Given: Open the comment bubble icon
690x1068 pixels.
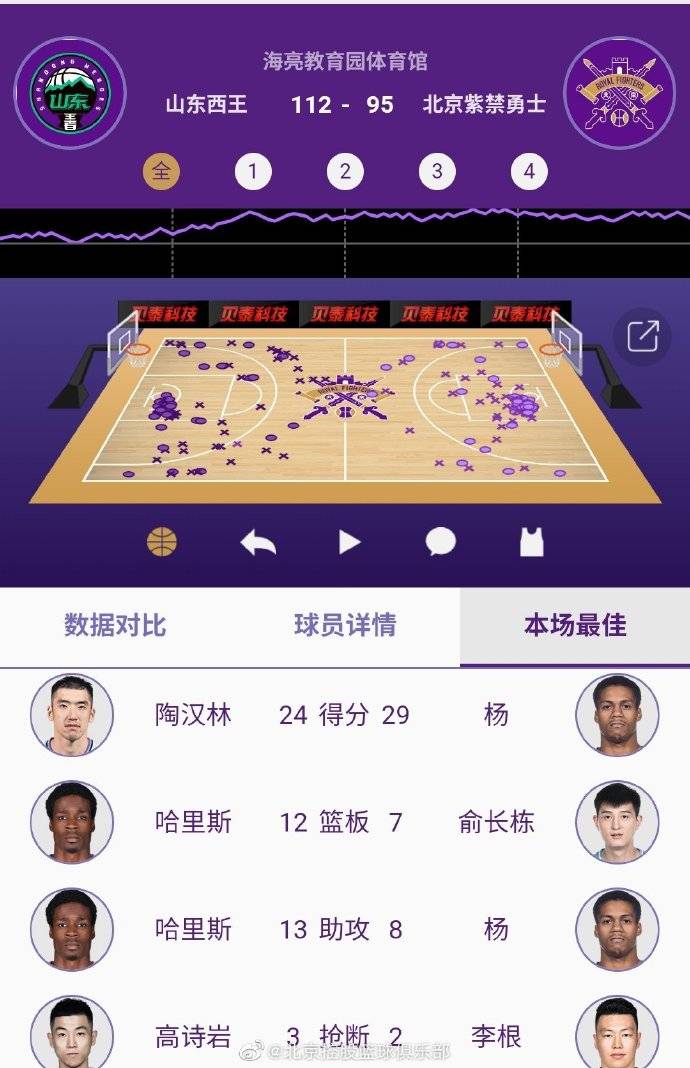Looking at the screenshot, I should pyautogui.click(x=441, y=542).
